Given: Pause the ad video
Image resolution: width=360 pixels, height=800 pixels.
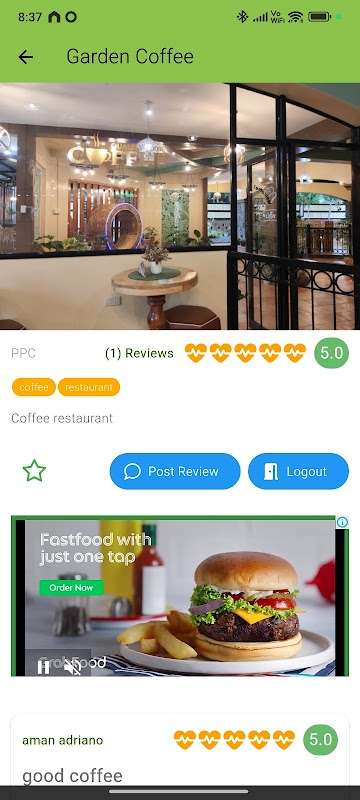Looking at the screenshot, I should (44, 666).
